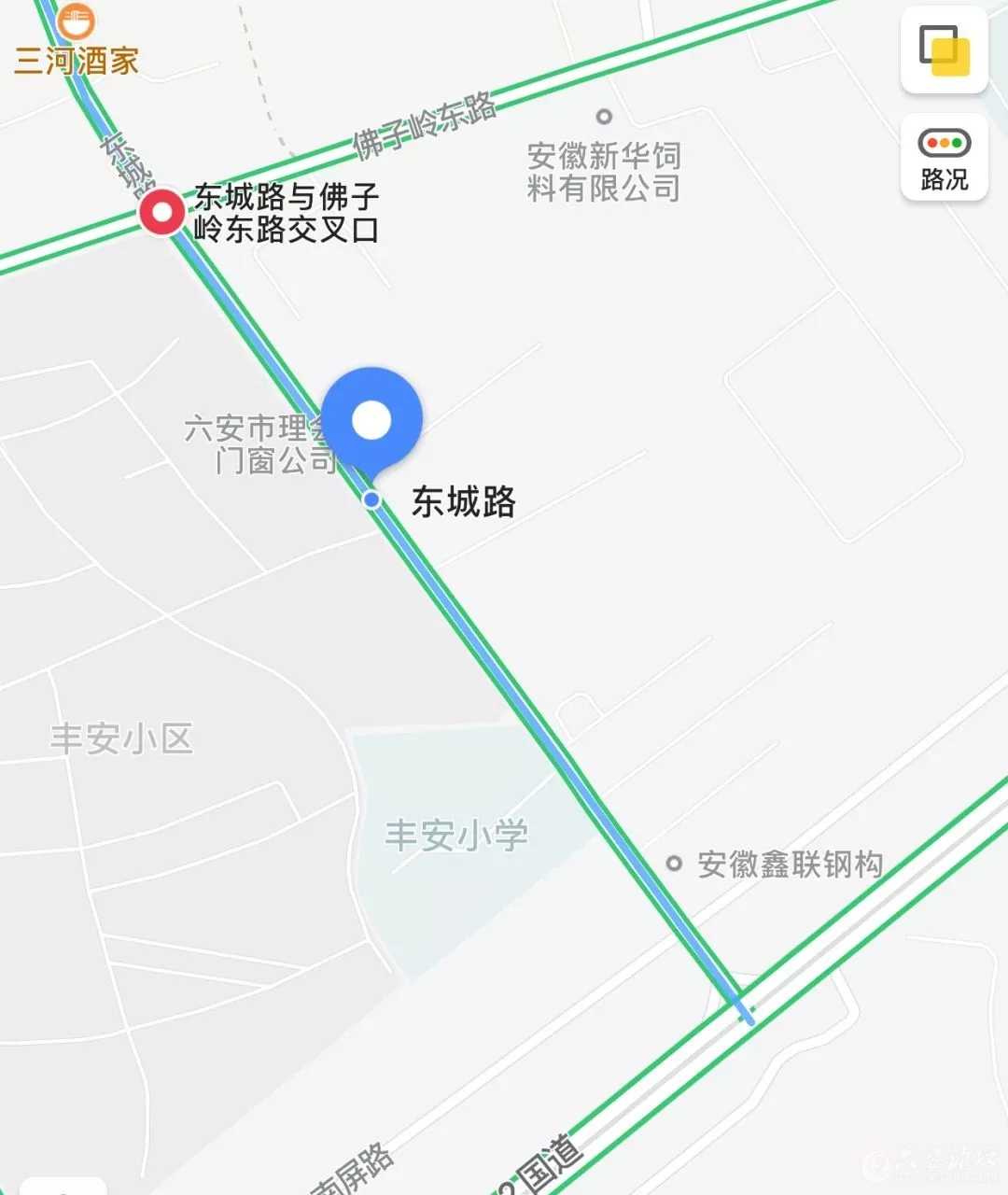
Task: Open the 安徽鑫联钢构 place marker
Action: click(x=674, y=864)
